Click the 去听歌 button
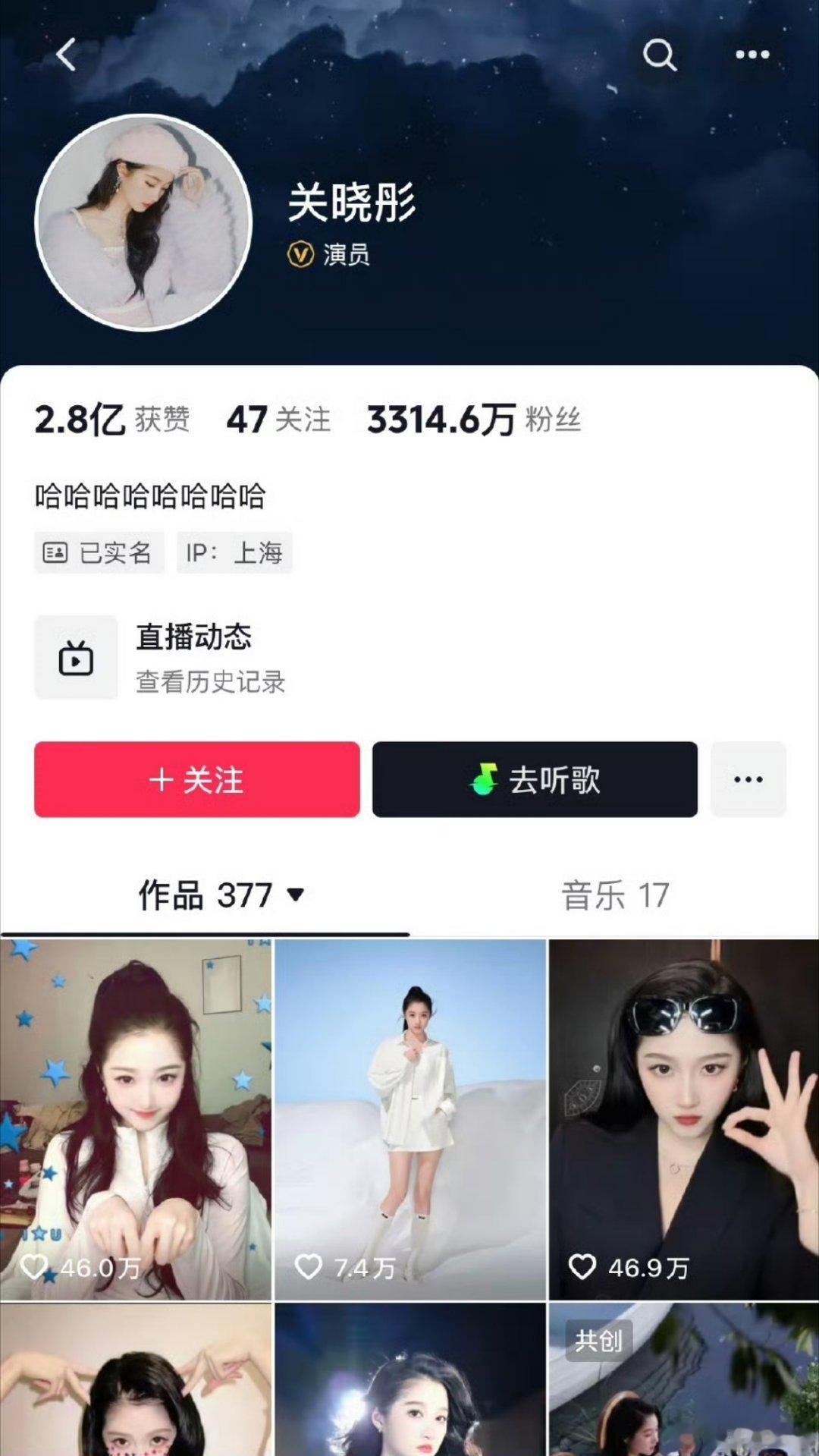 (535, 779)
